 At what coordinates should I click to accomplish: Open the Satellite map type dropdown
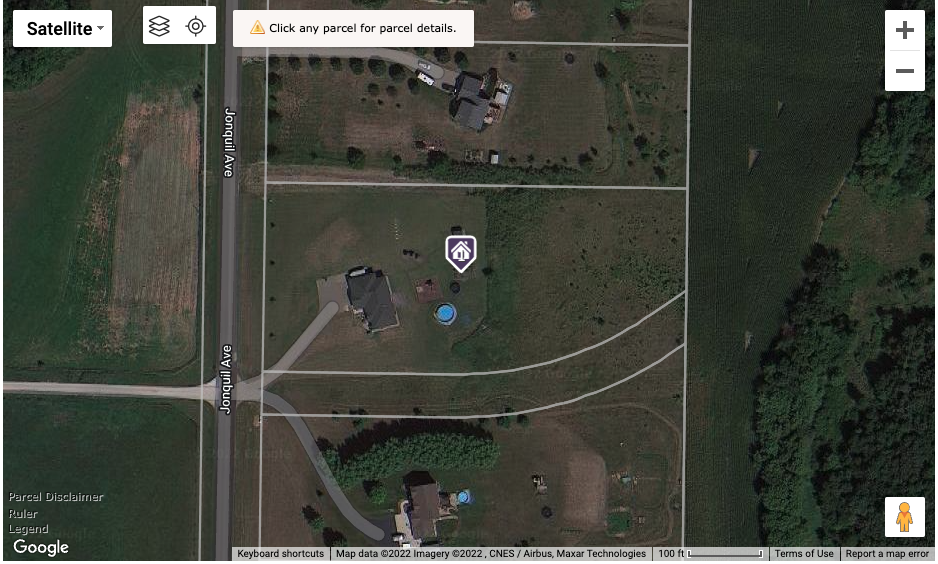(62, 29)
